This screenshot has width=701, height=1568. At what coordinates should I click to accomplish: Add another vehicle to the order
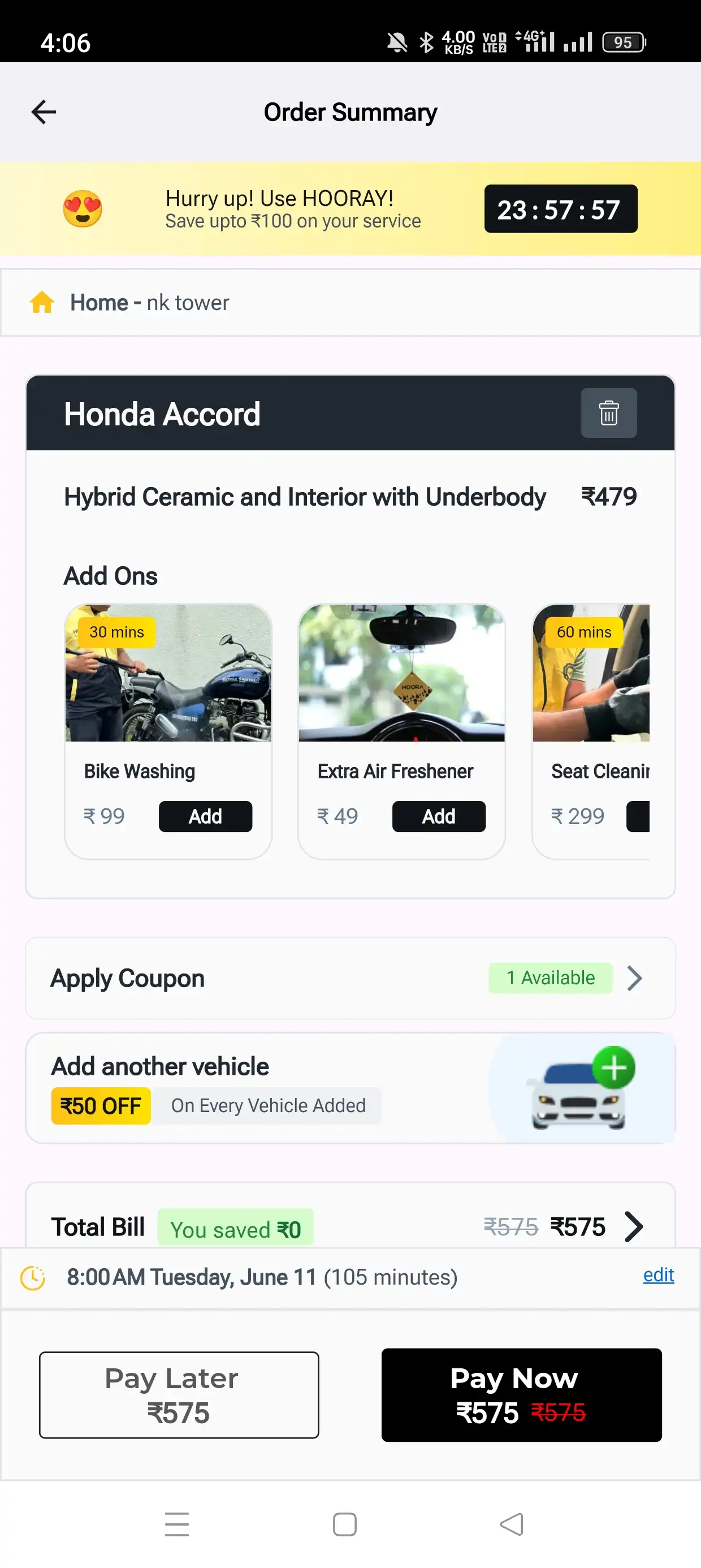[350, 1088]
